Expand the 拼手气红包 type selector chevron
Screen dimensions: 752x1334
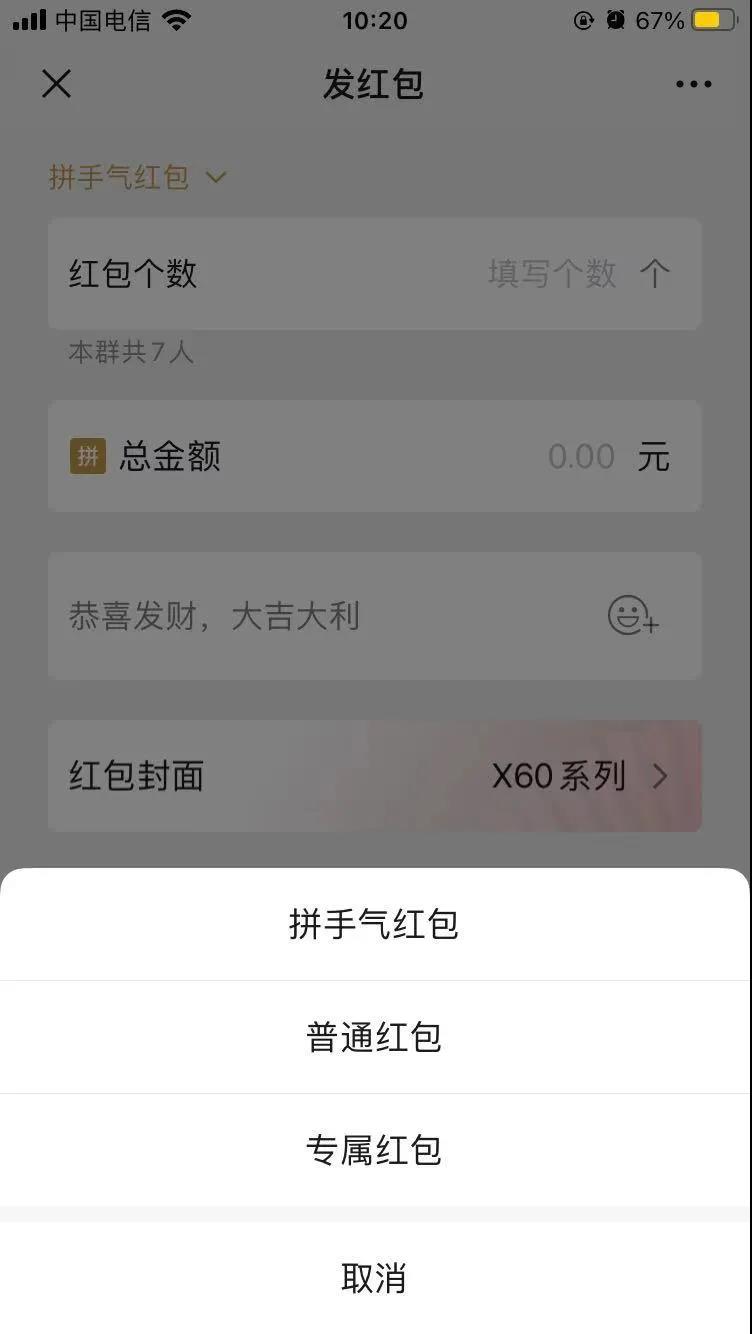point(215,177)
